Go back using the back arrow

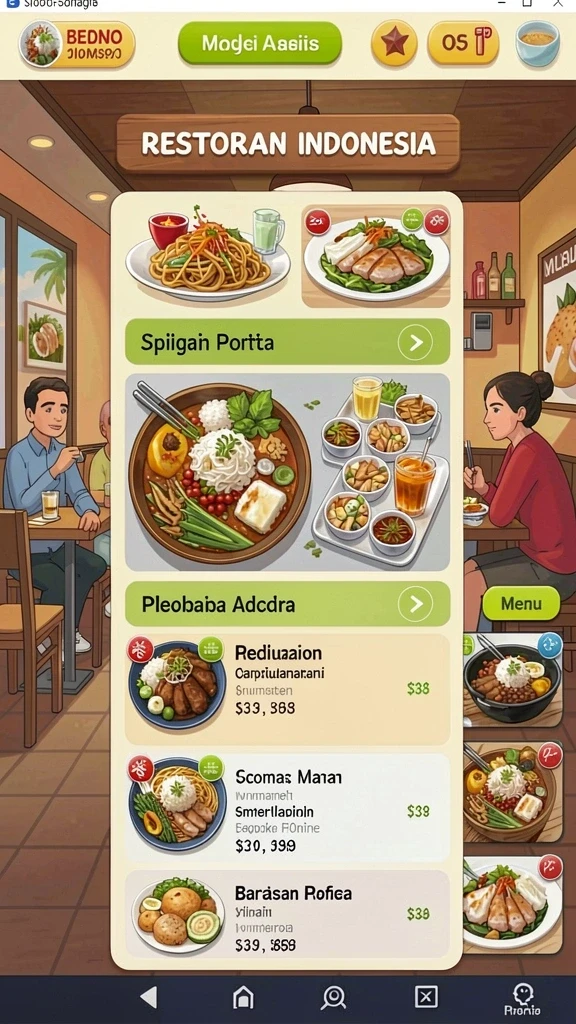(149, 997)
